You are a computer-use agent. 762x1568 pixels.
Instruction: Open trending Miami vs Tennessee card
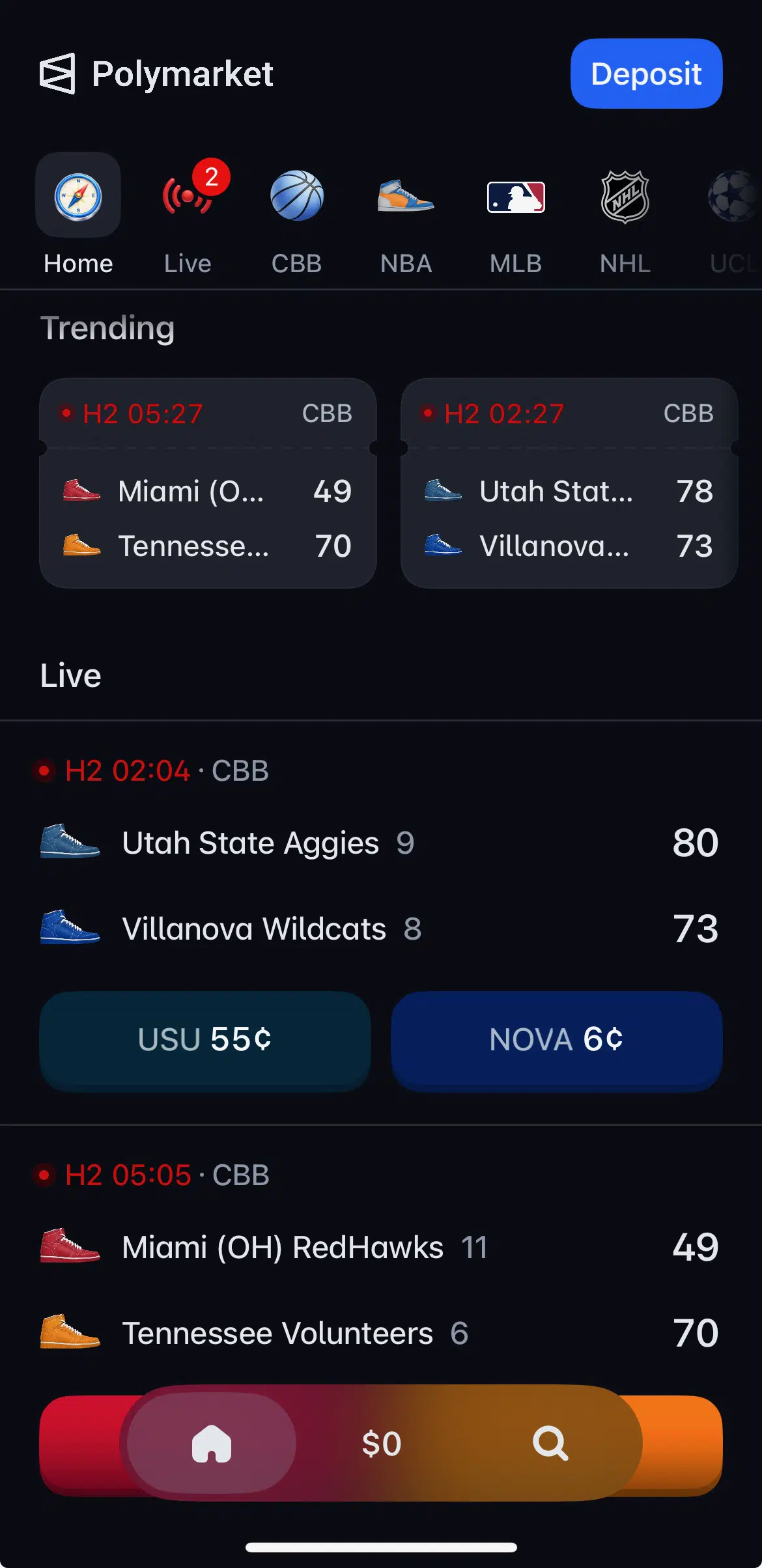pos(208,483)
